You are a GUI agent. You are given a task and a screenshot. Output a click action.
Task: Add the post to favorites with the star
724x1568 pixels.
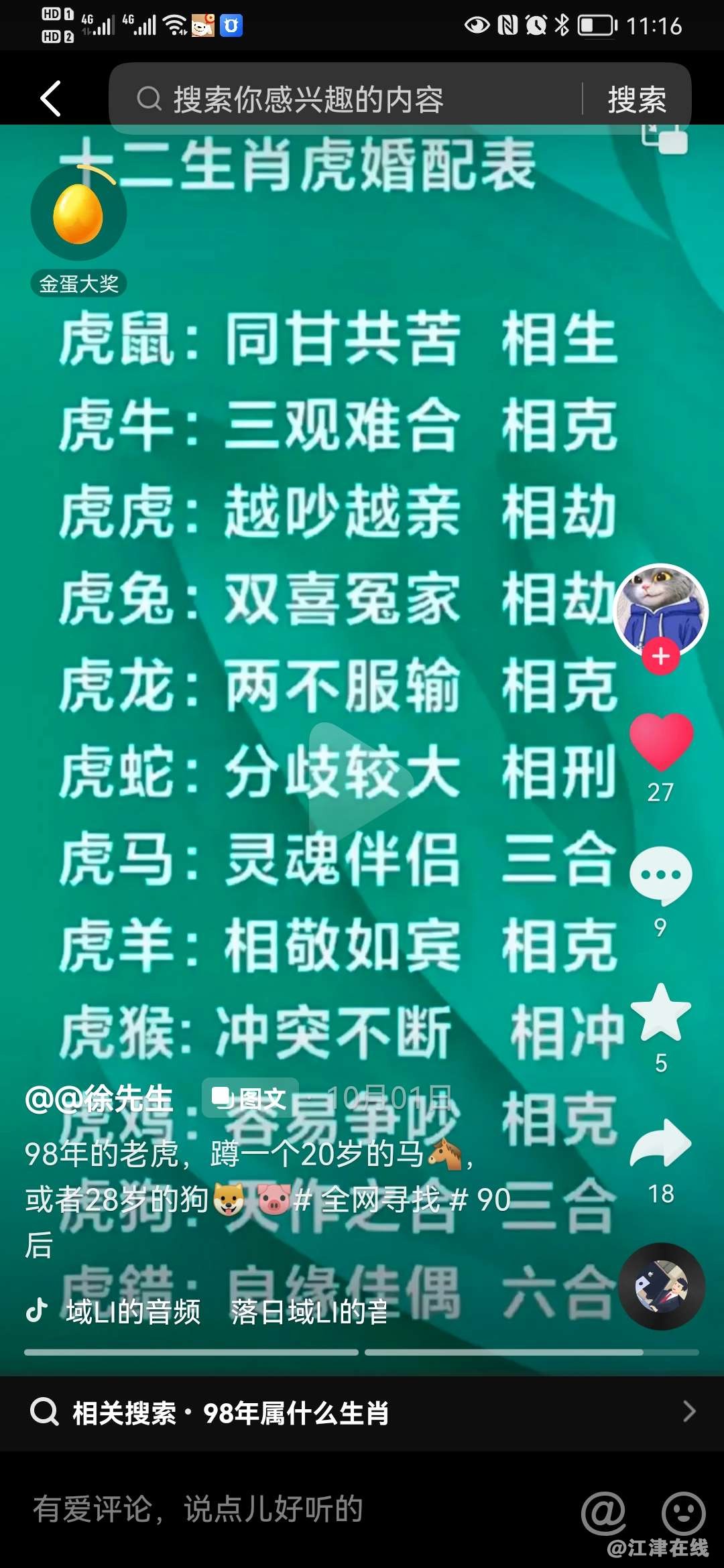pos(661,1013)
